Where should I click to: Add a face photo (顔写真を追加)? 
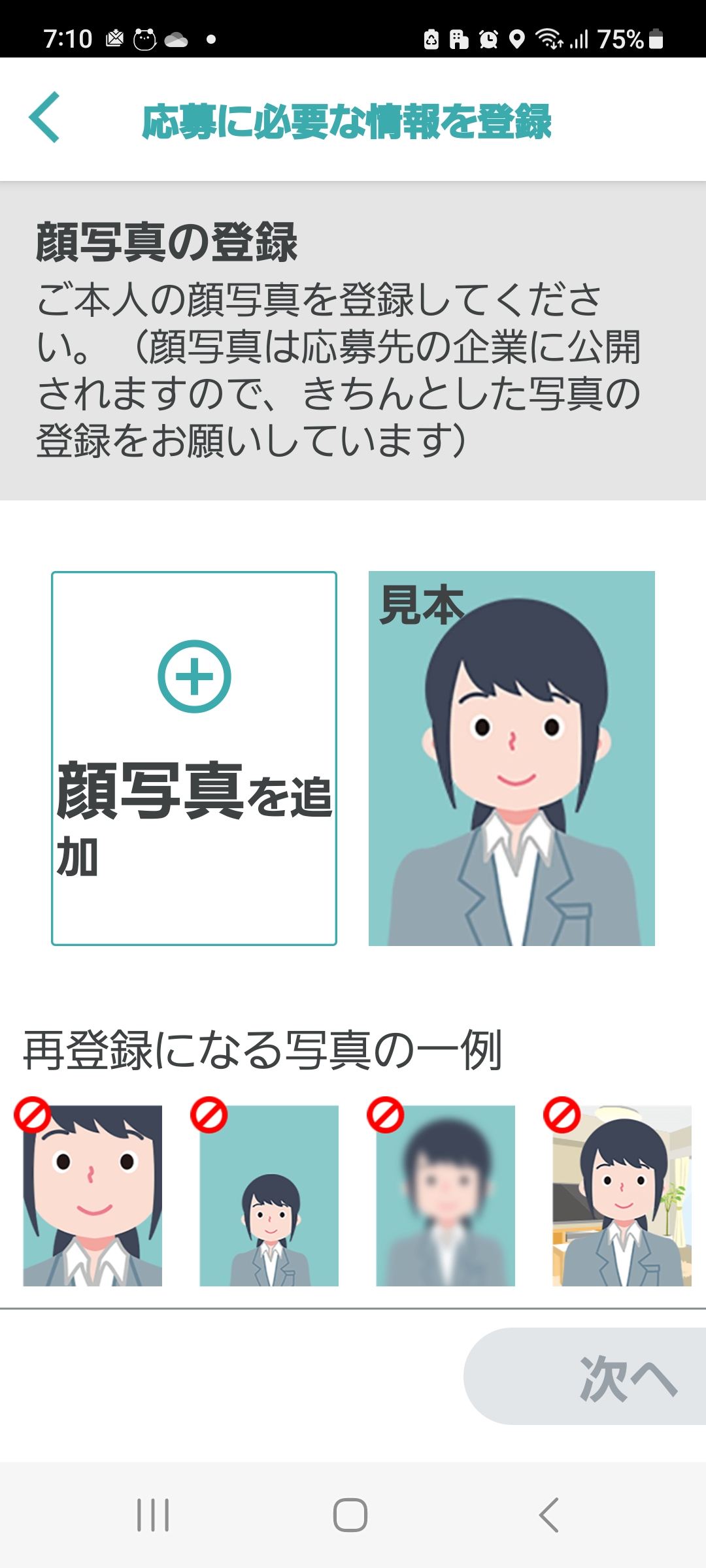(x=194, y=758)
